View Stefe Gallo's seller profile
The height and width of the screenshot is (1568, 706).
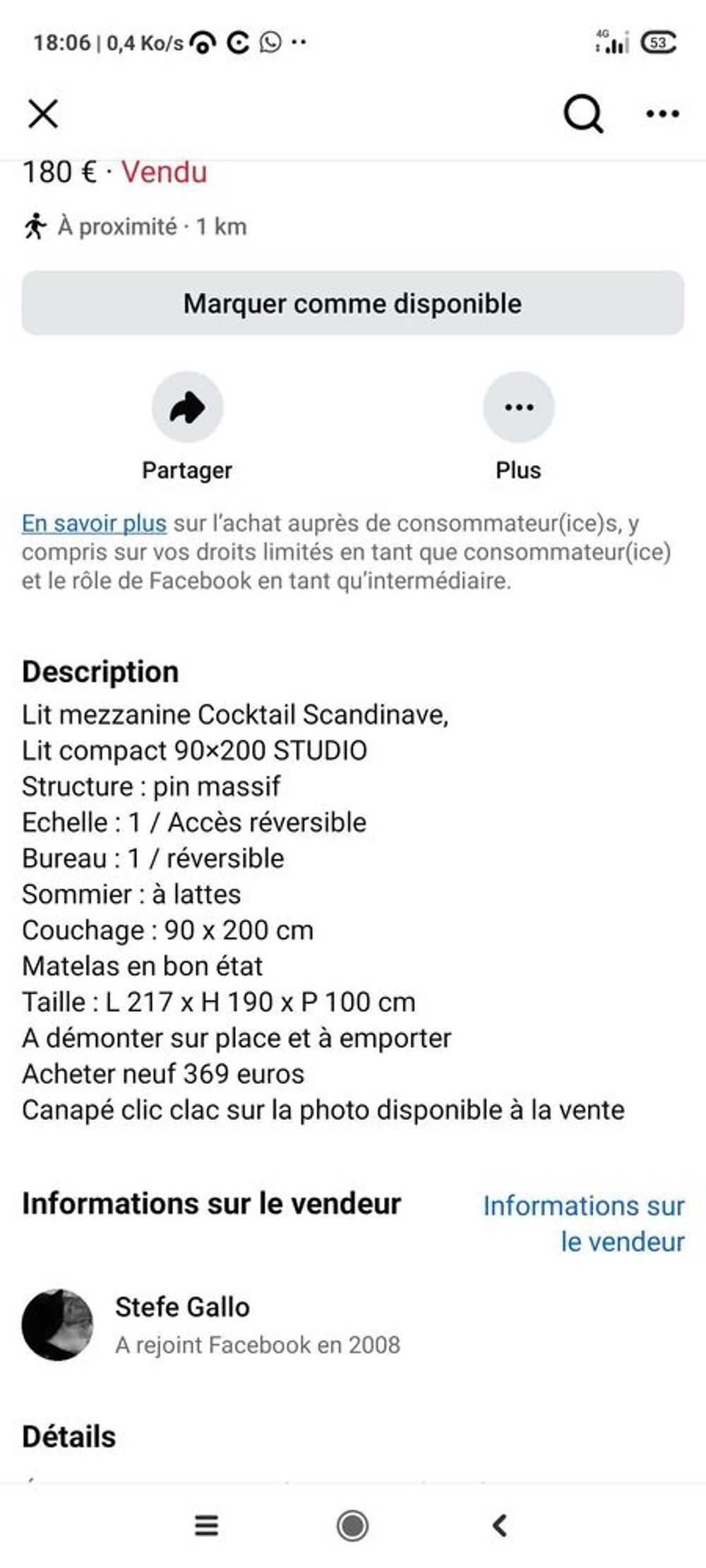[182, 1307]
